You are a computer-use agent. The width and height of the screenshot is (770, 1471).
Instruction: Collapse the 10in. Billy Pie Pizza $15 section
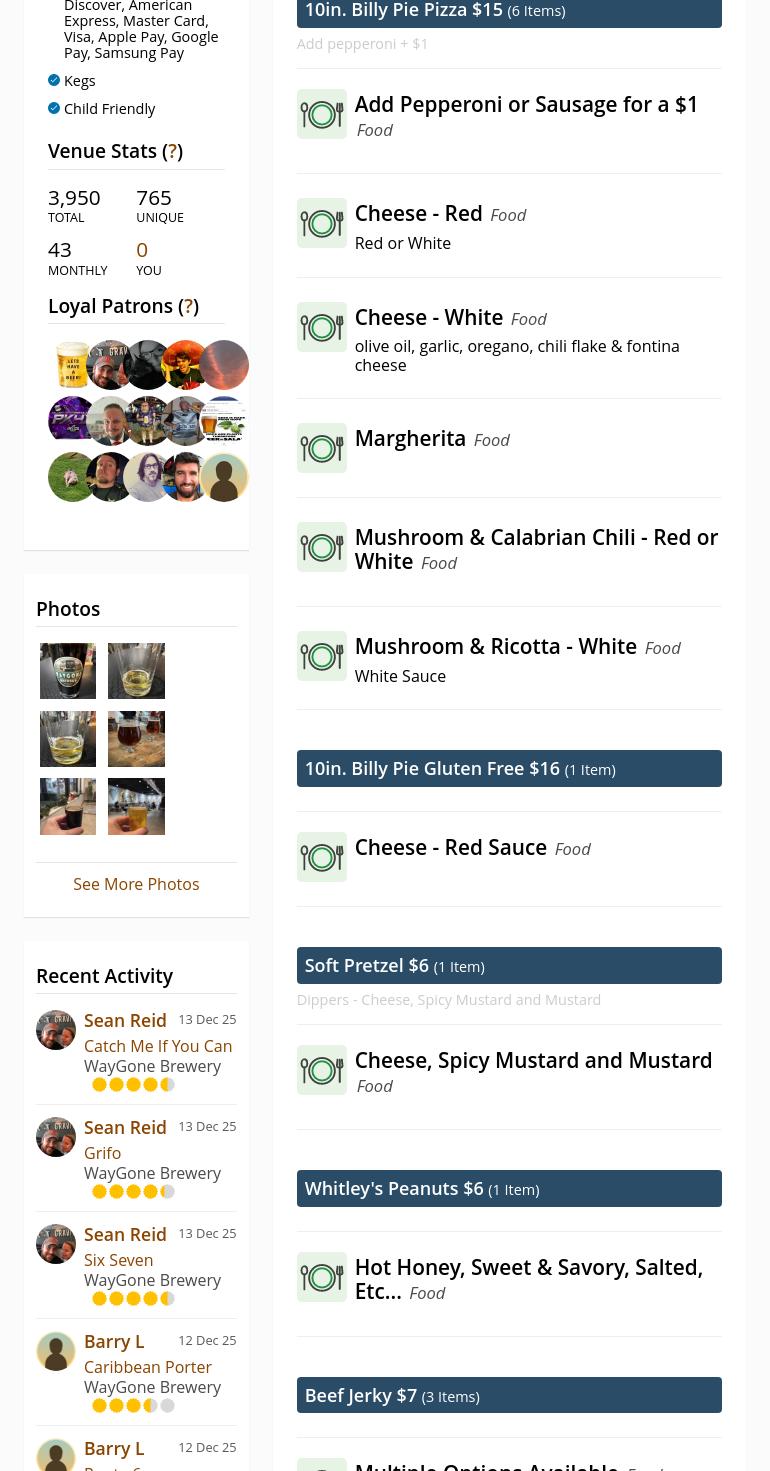tap(509, 11)
